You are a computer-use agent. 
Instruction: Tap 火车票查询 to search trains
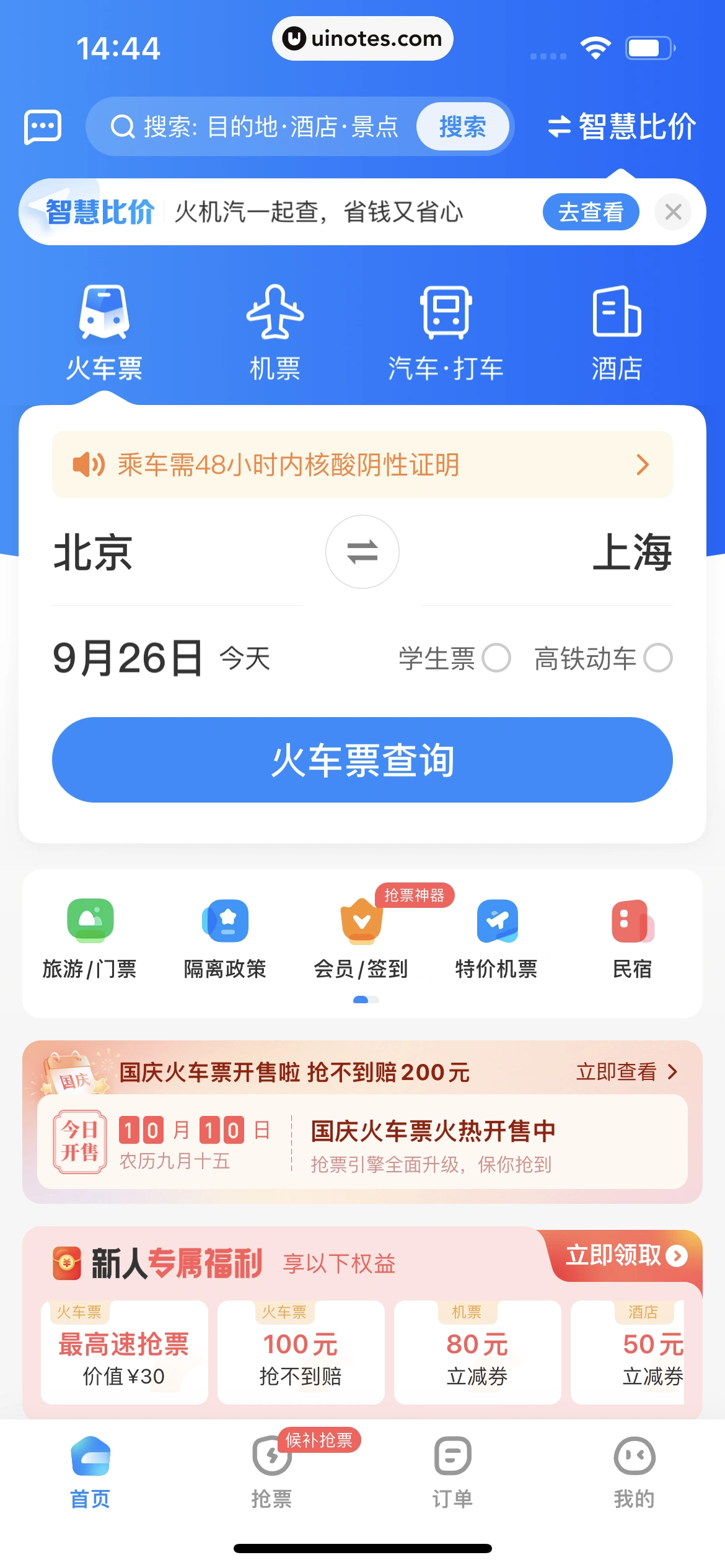coord(362,760)
